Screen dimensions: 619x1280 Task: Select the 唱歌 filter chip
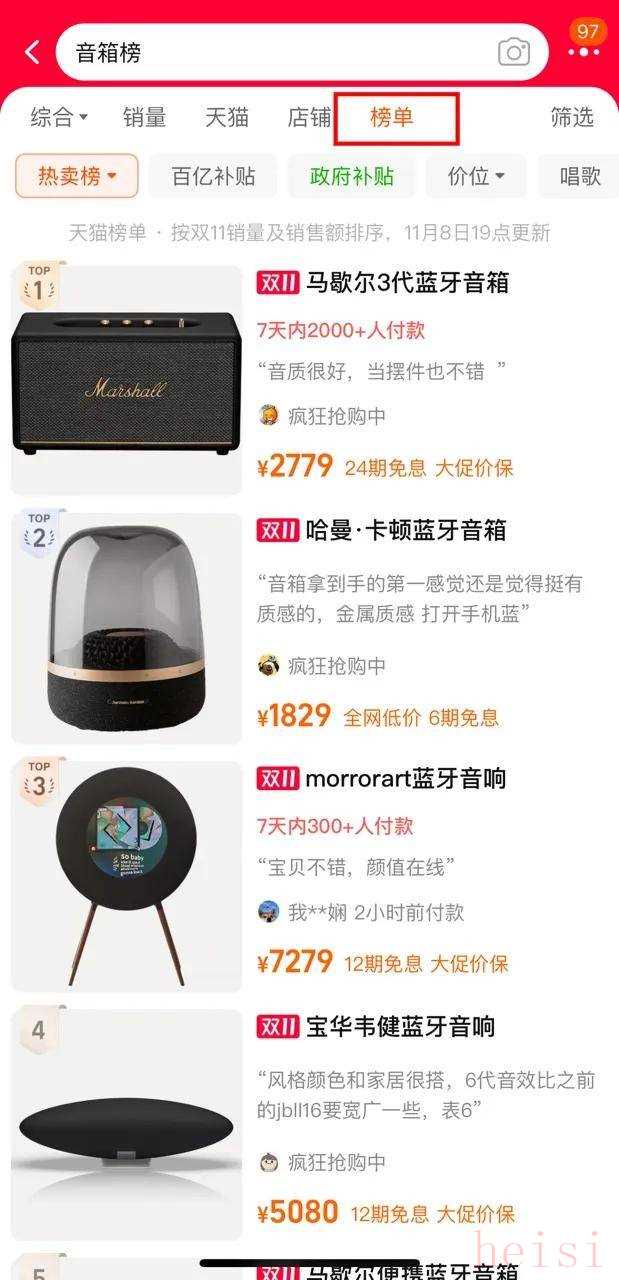580,177
